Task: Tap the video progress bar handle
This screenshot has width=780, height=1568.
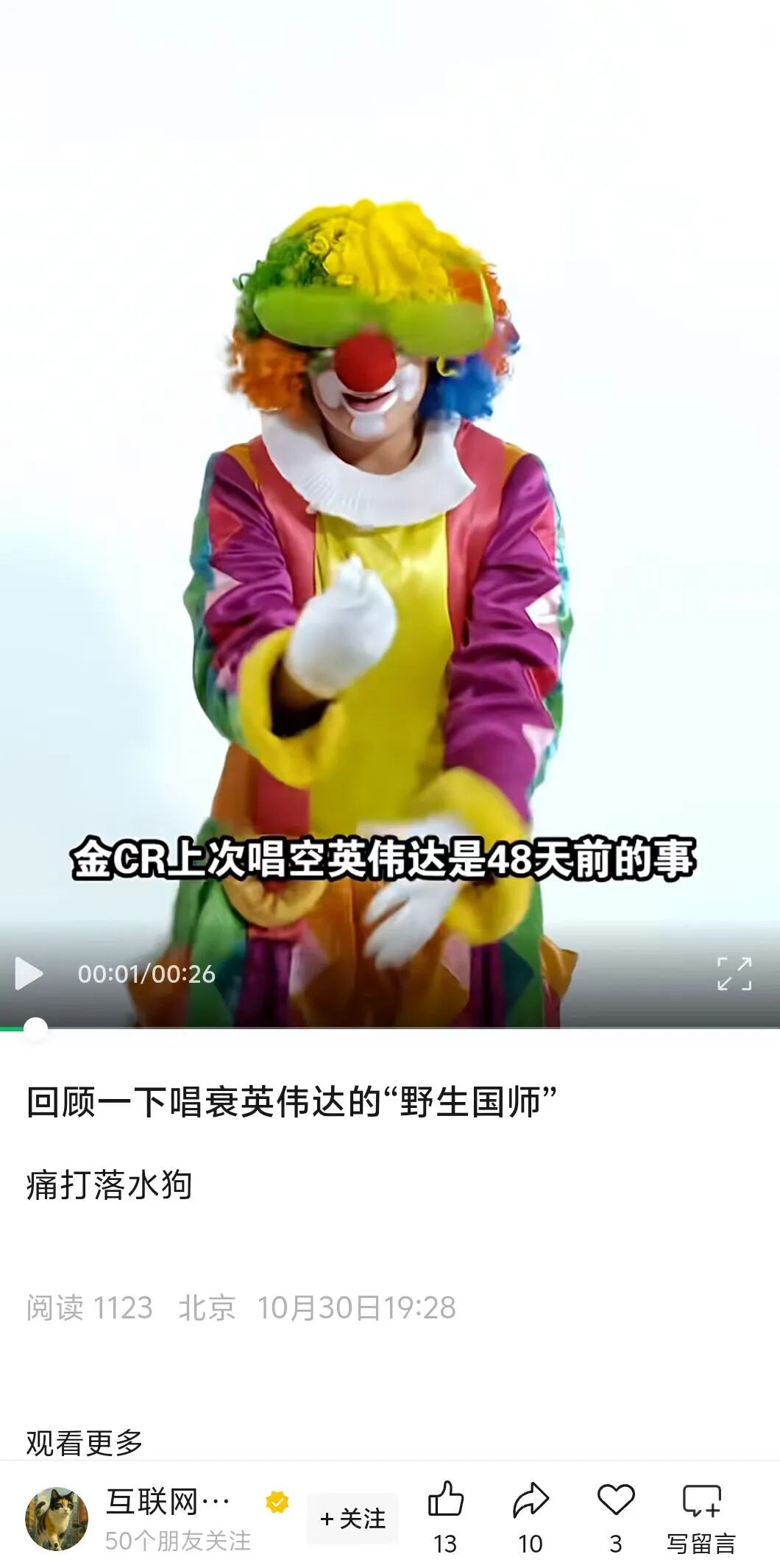Action: point(35,1028)
